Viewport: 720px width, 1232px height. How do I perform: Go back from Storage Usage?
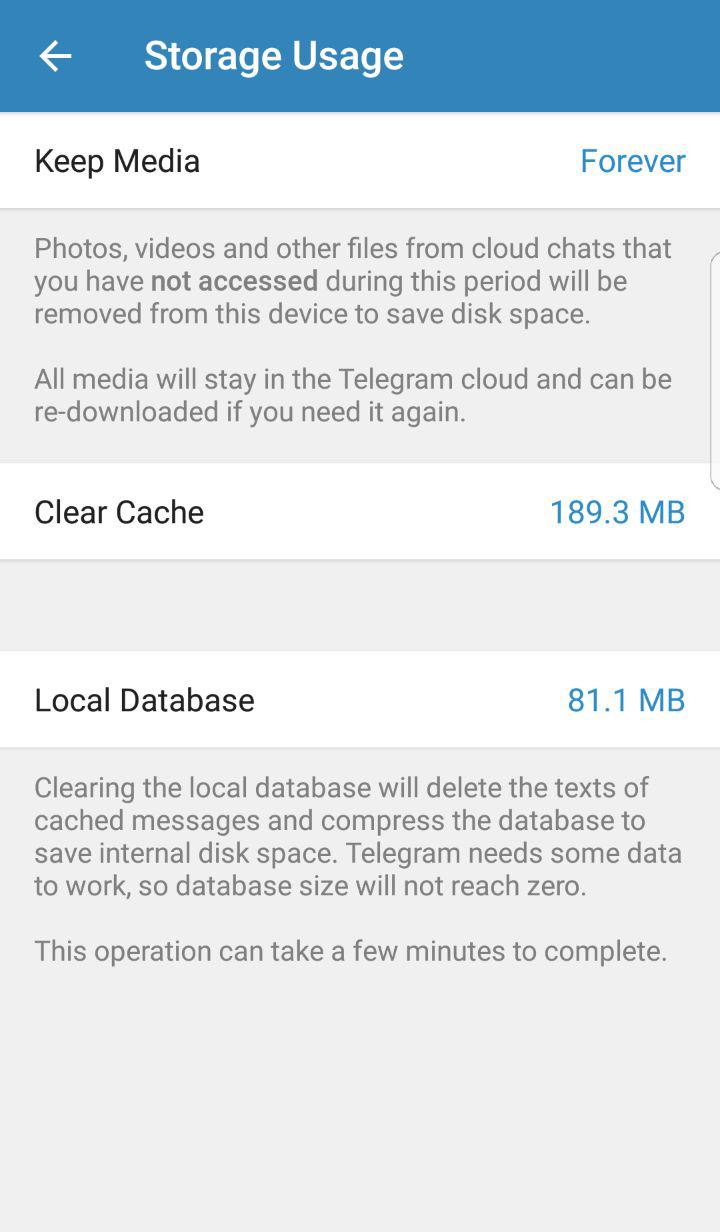tap(55, 56)
